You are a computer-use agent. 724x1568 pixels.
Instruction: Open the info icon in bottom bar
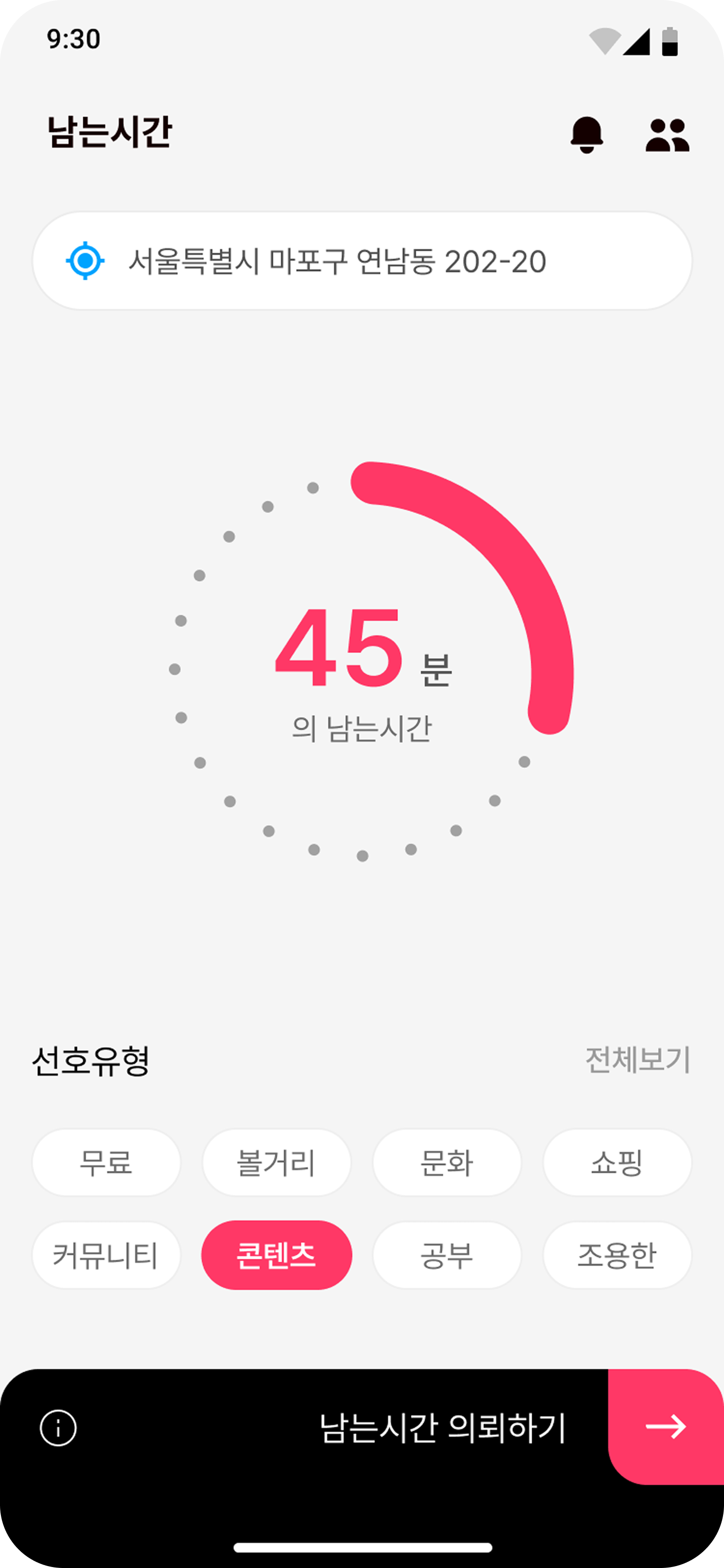58,1428
